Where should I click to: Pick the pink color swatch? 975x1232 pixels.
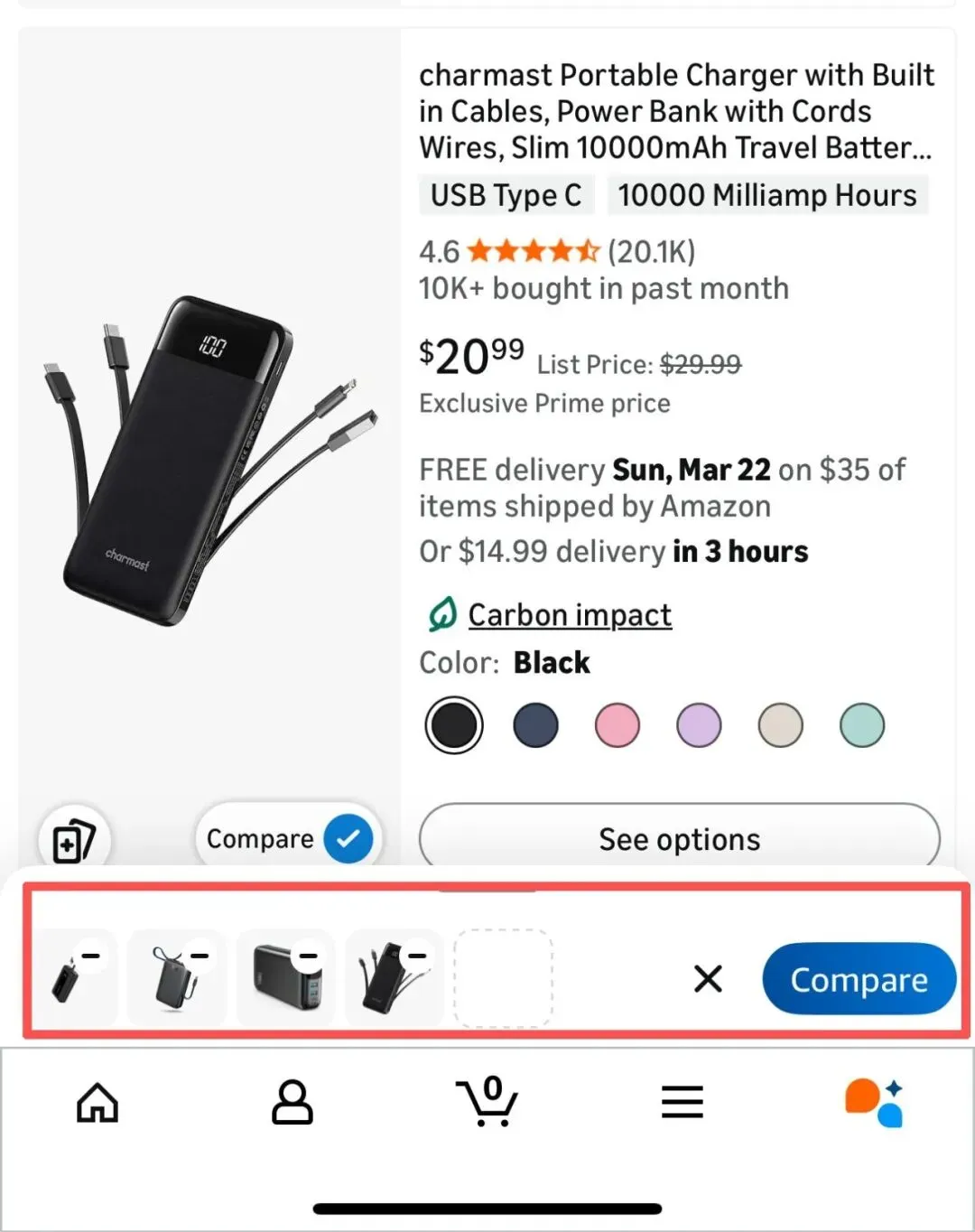(617, 725)
